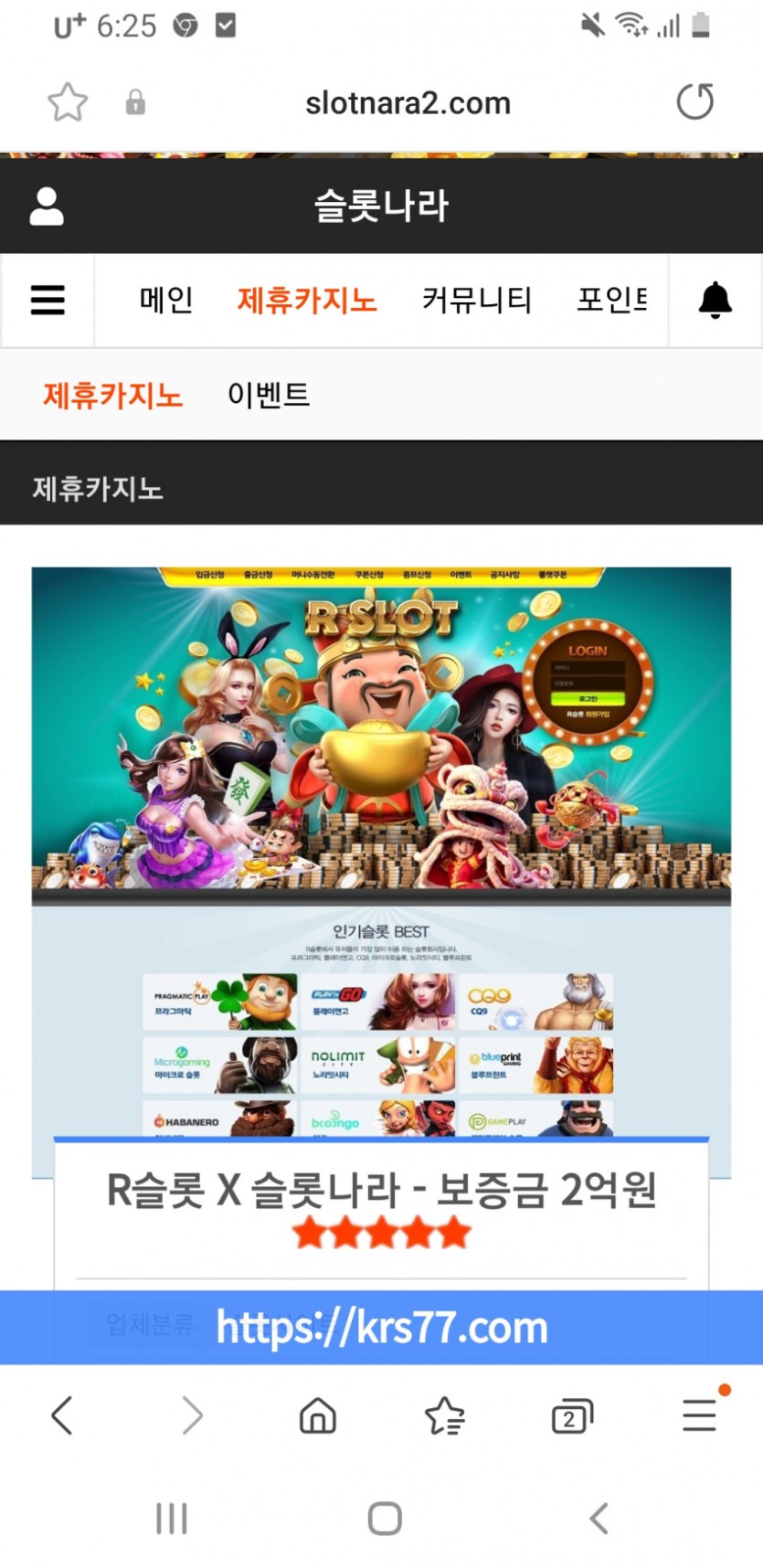Open the browser tools menu

(700, 1414)
